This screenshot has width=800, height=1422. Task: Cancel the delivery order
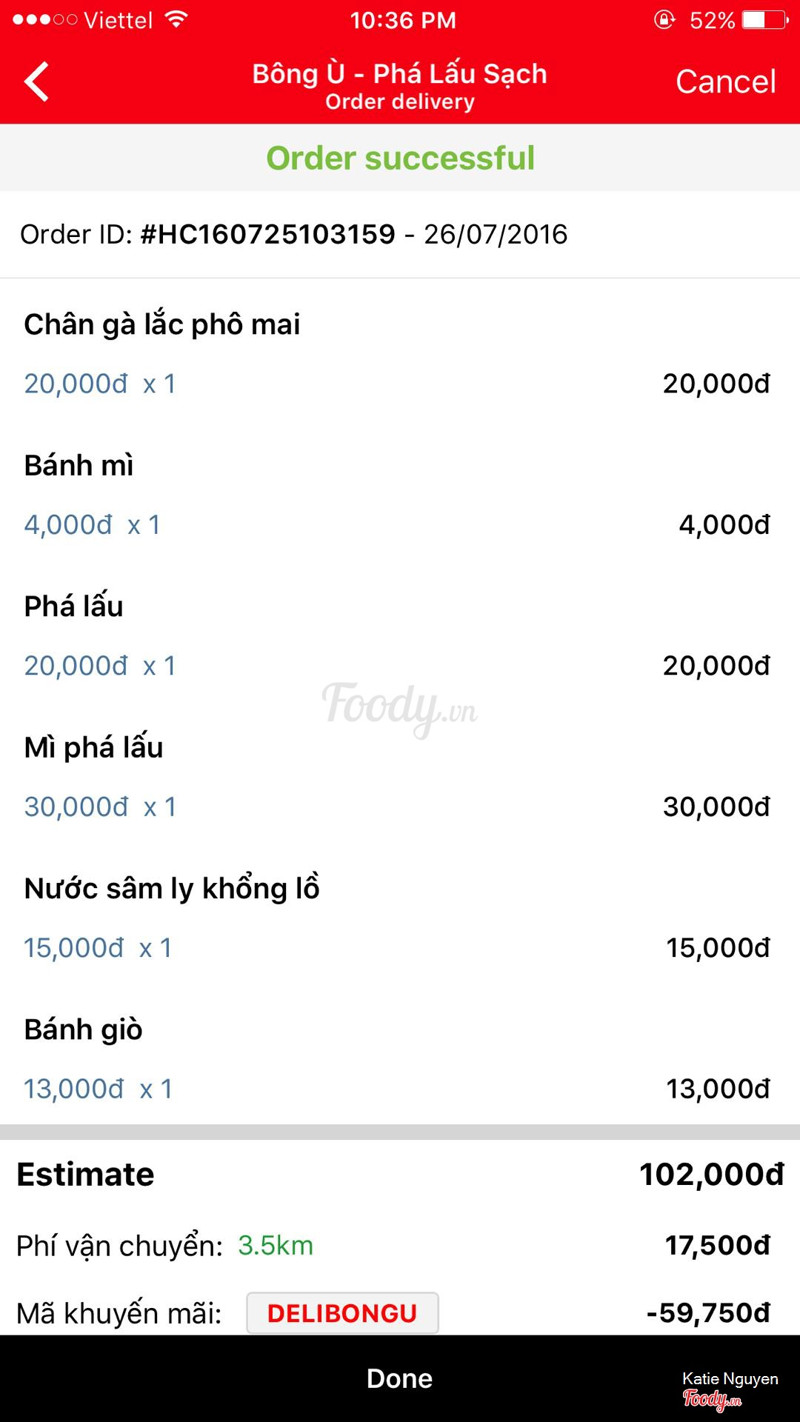[725, 82]
